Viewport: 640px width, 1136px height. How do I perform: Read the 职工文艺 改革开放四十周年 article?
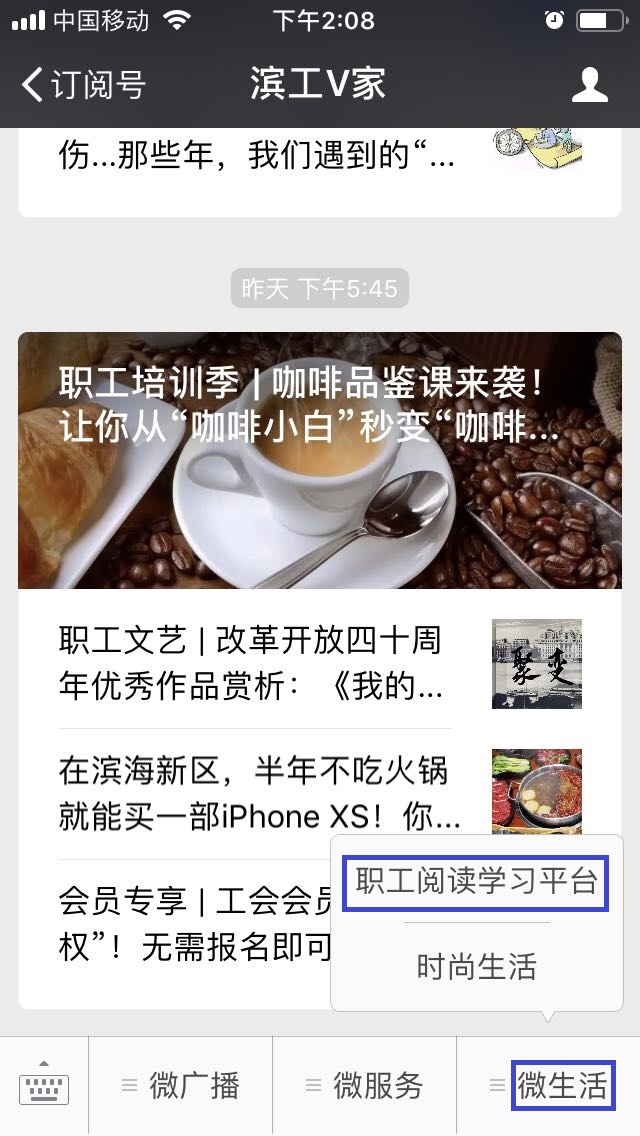(250, 664)
